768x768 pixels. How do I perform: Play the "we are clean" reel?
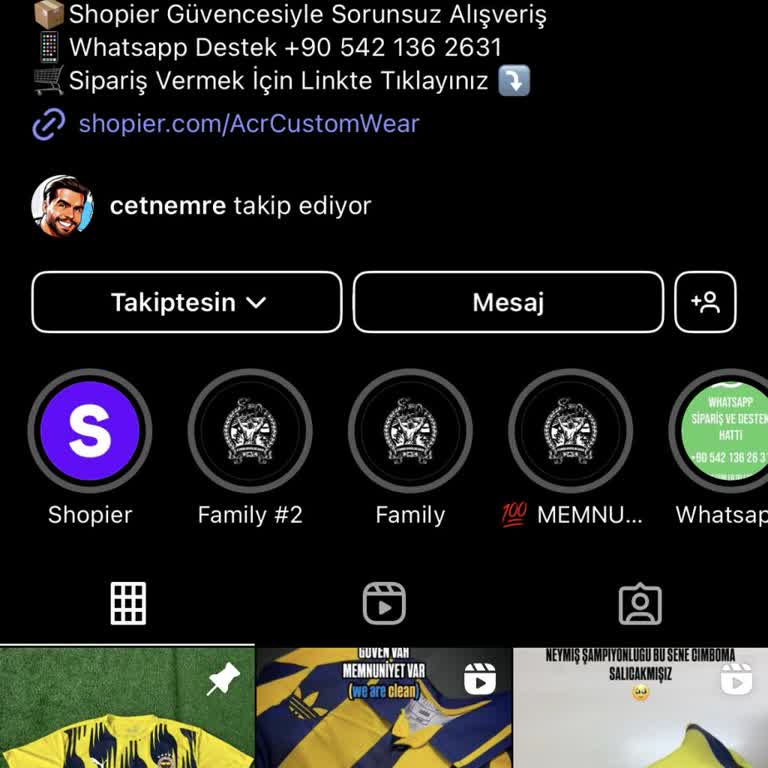click(384, 708)
